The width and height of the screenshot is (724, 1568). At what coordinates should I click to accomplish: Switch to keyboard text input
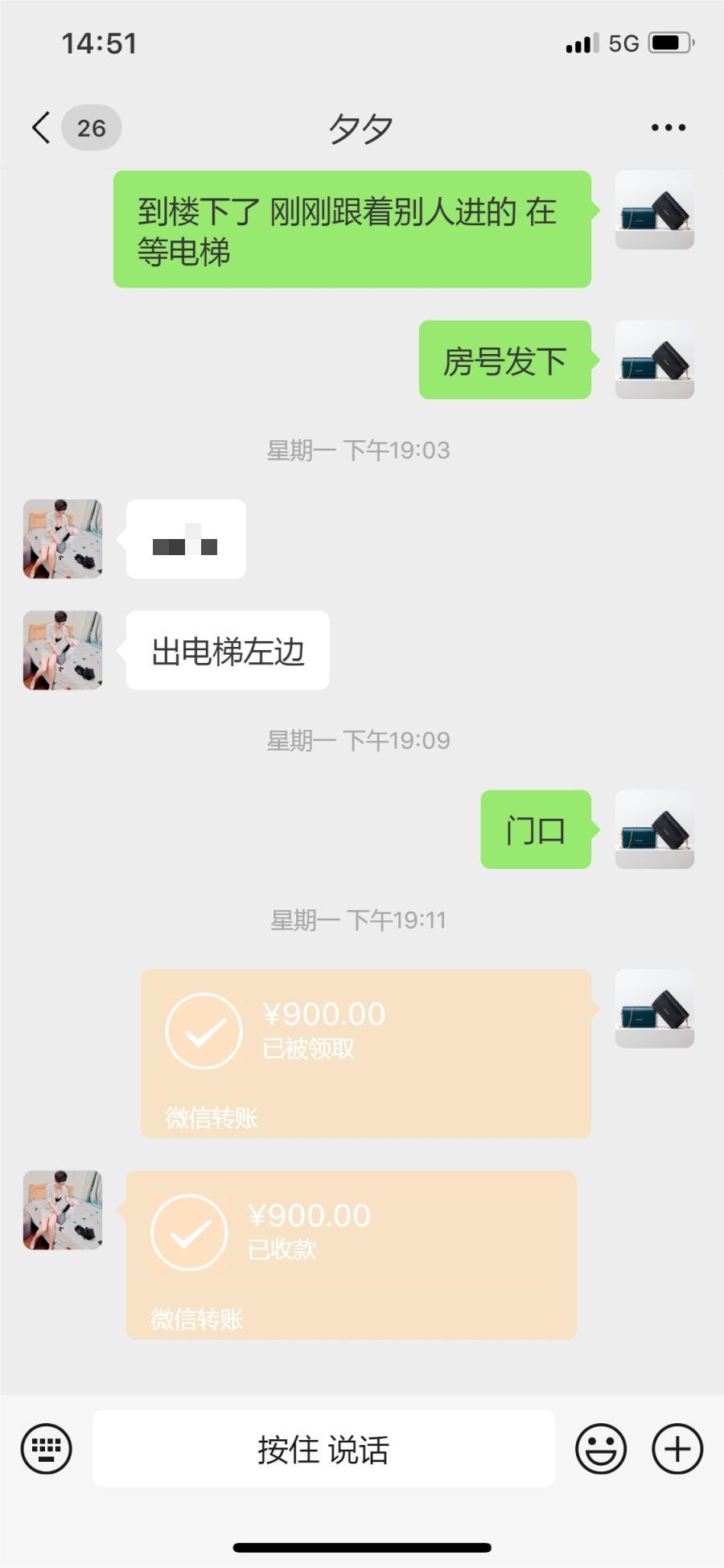point(46,1449)
